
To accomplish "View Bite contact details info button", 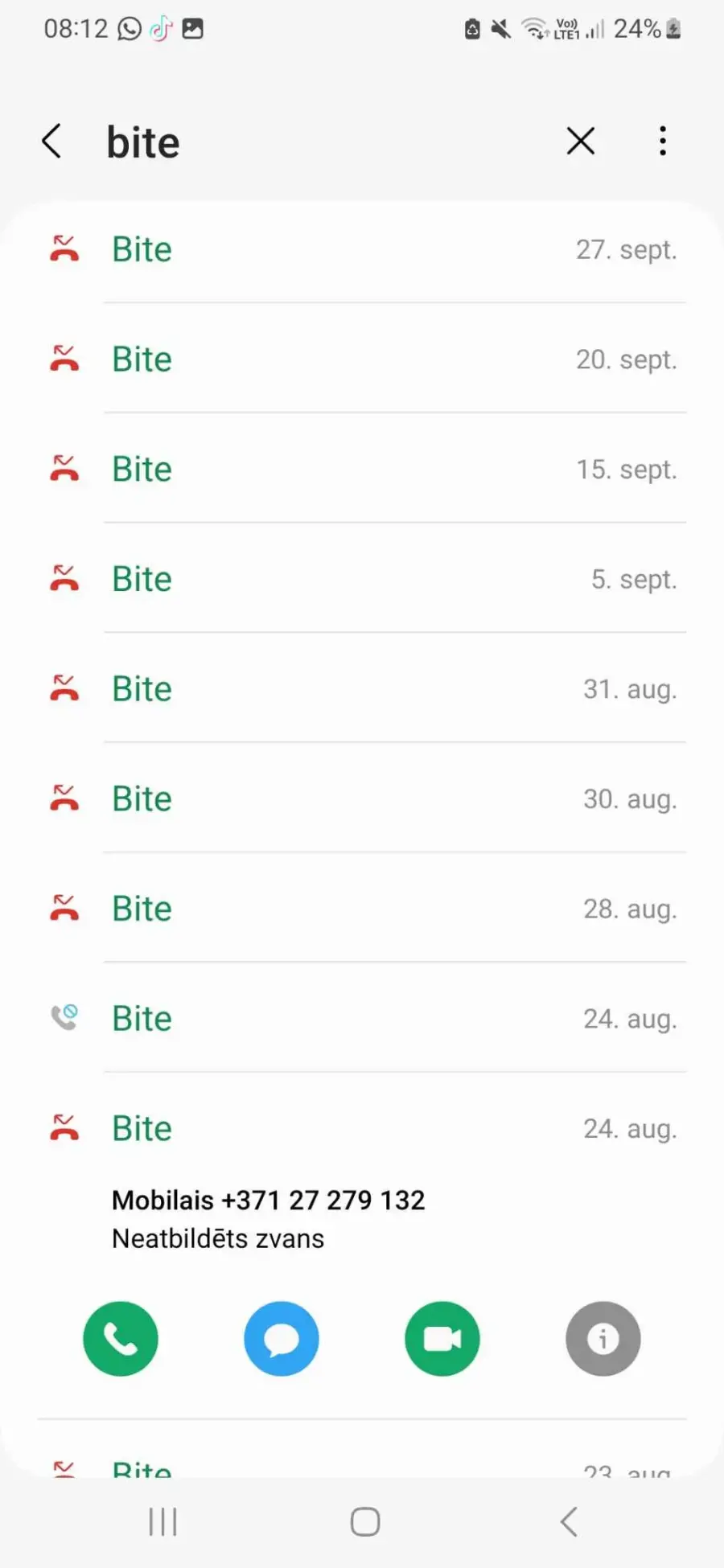I will [x=603, y=1339].
